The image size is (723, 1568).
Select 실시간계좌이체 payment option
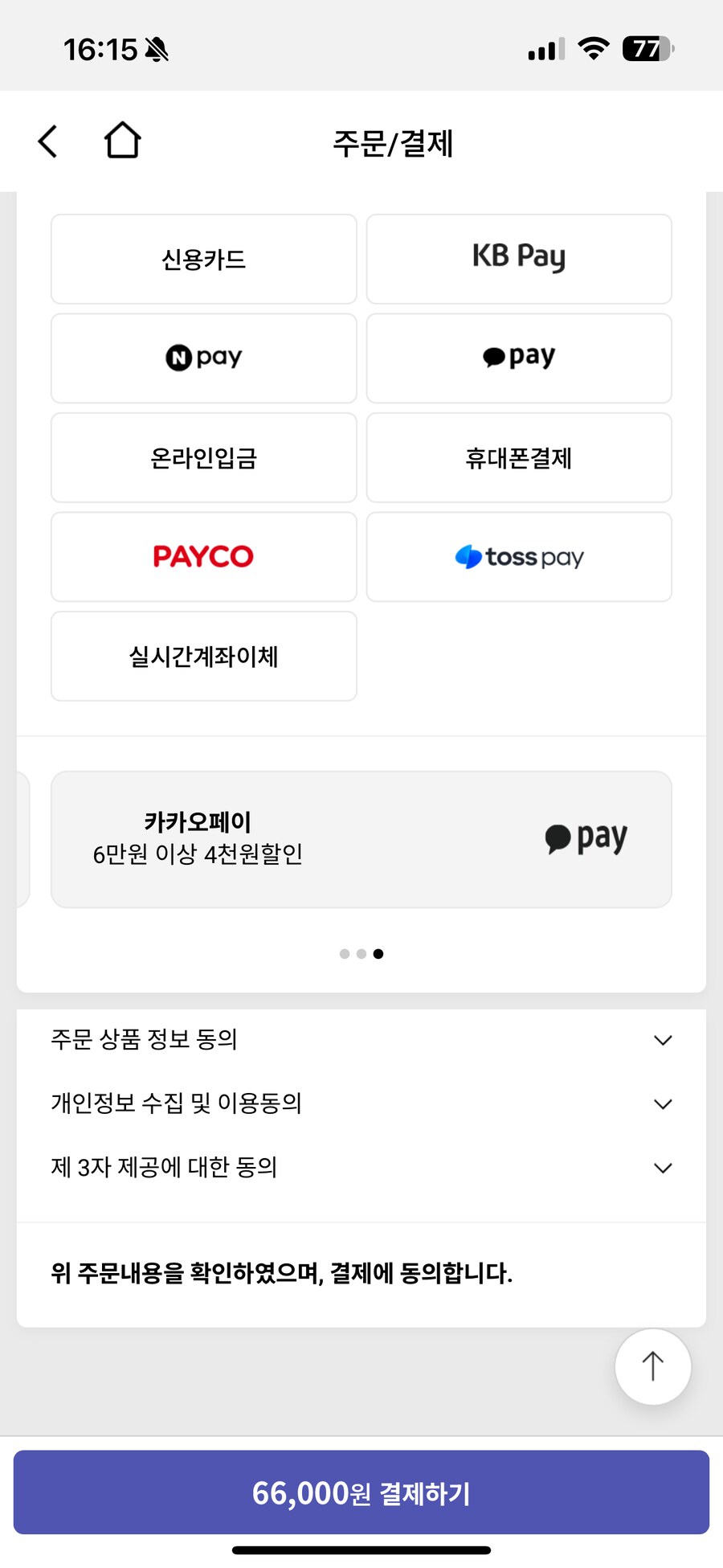(x=203, y=656)
